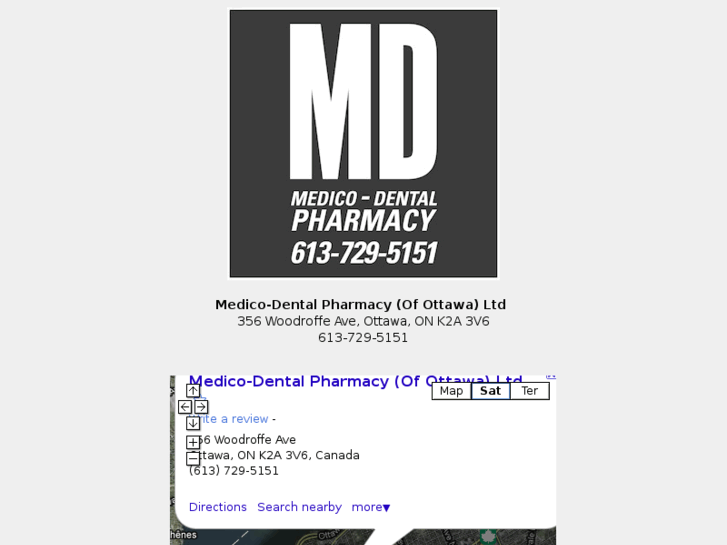Zoom in with the plus button
The width and height of the screenshot is (727, 545).
click(x=193, y=442)
